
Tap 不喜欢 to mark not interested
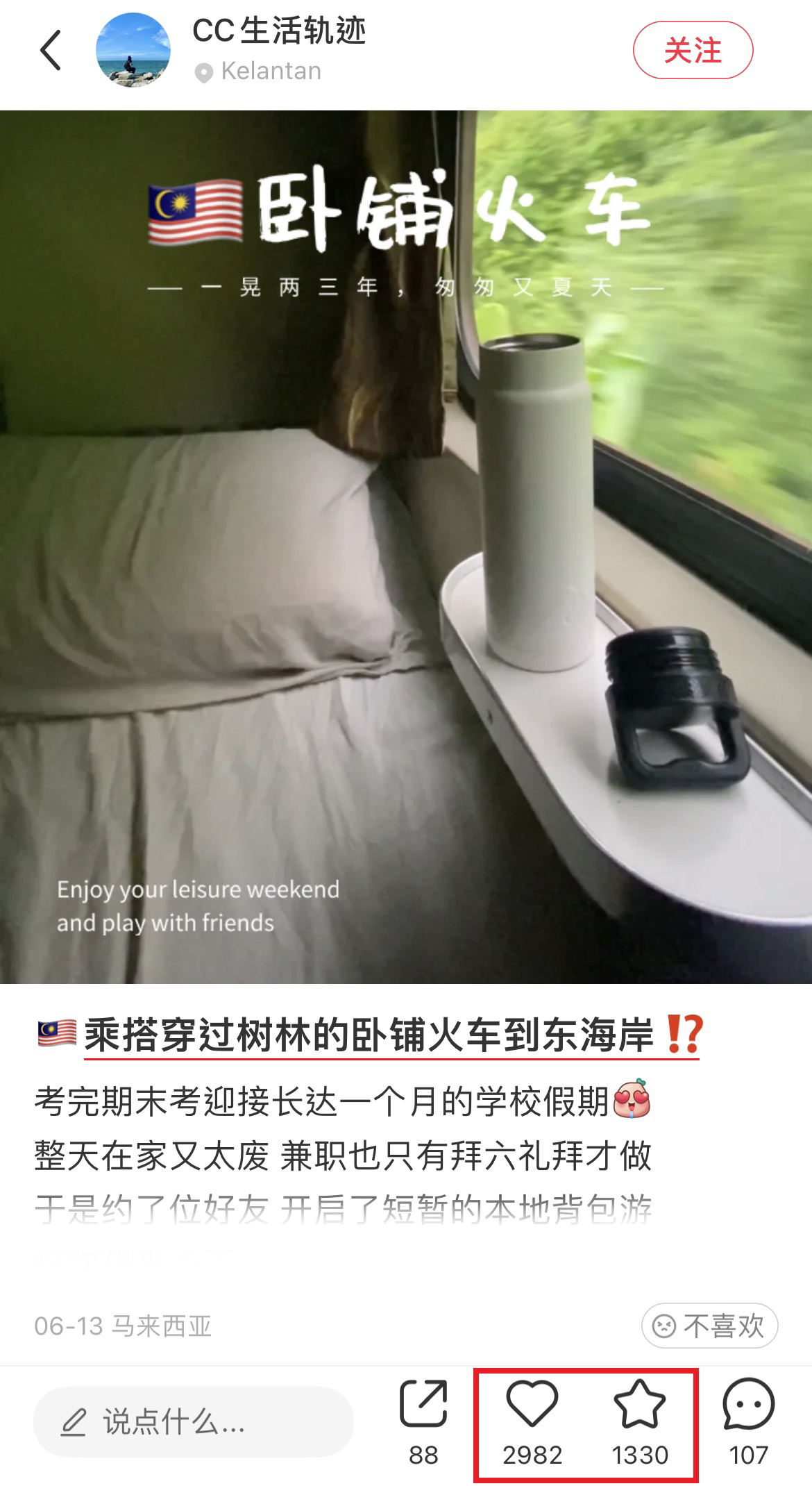[x=709, y=1326]
